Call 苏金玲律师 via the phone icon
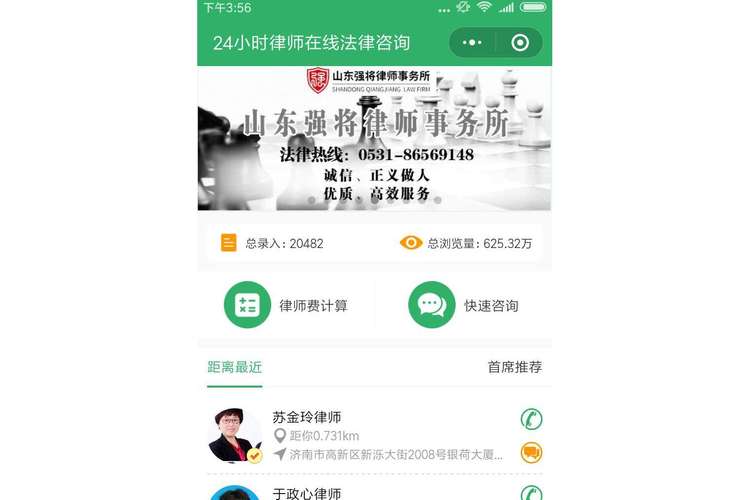The image size is (750, 500). coord(531,419)
